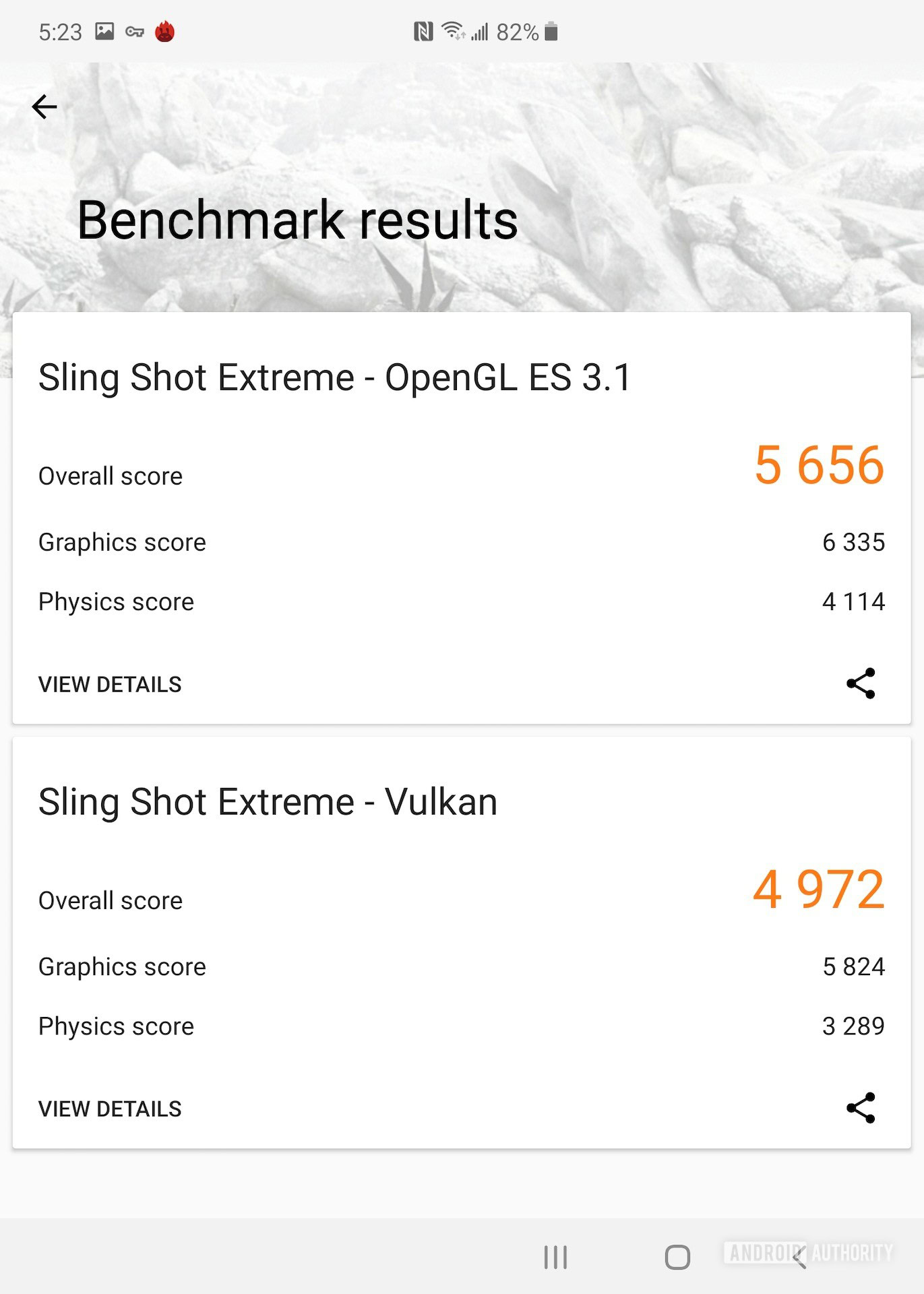Screen dimensions: 924x1294
Task: Tap the Back key in the navigation bar
Action: pos(799,1256)
